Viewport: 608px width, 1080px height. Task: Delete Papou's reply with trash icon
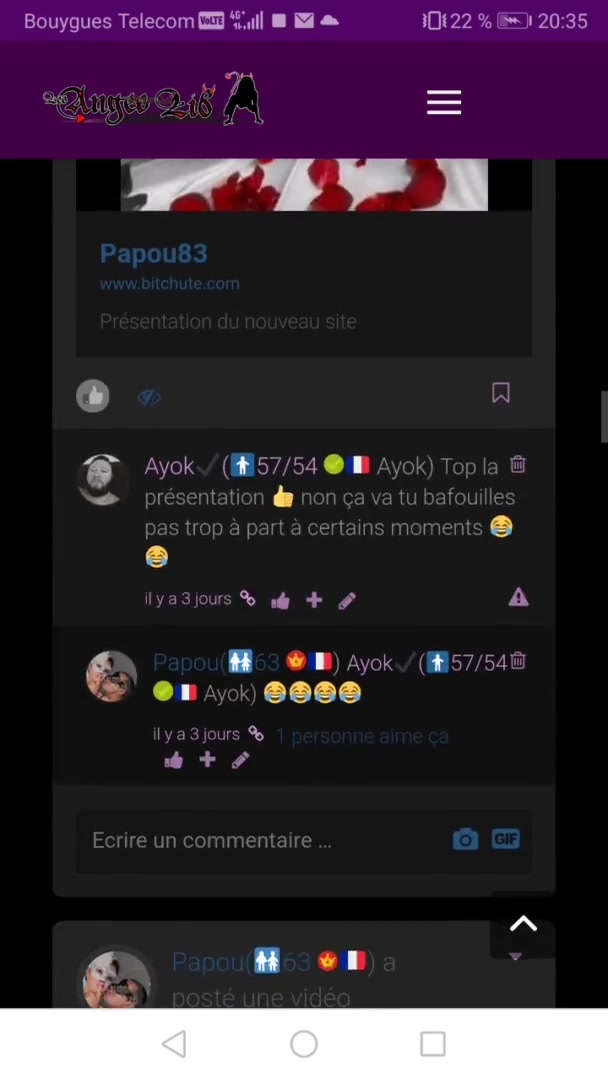point(518,661)
